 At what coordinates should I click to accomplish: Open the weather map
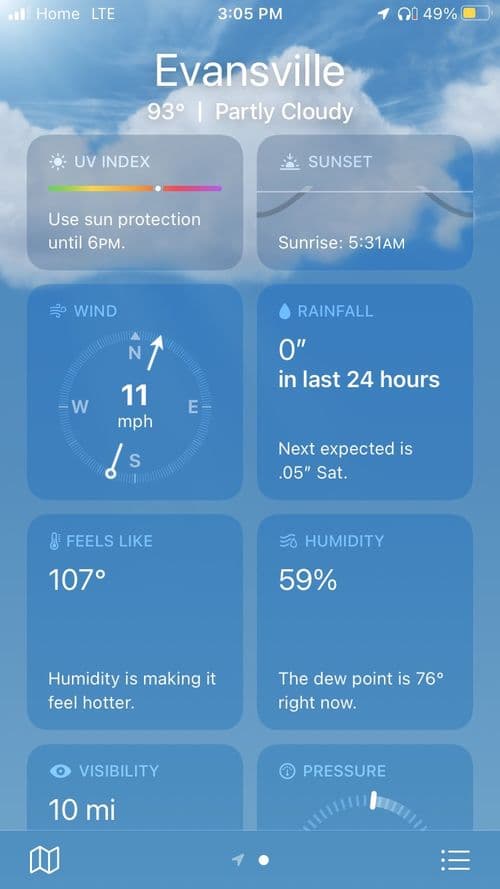[44, 860]
